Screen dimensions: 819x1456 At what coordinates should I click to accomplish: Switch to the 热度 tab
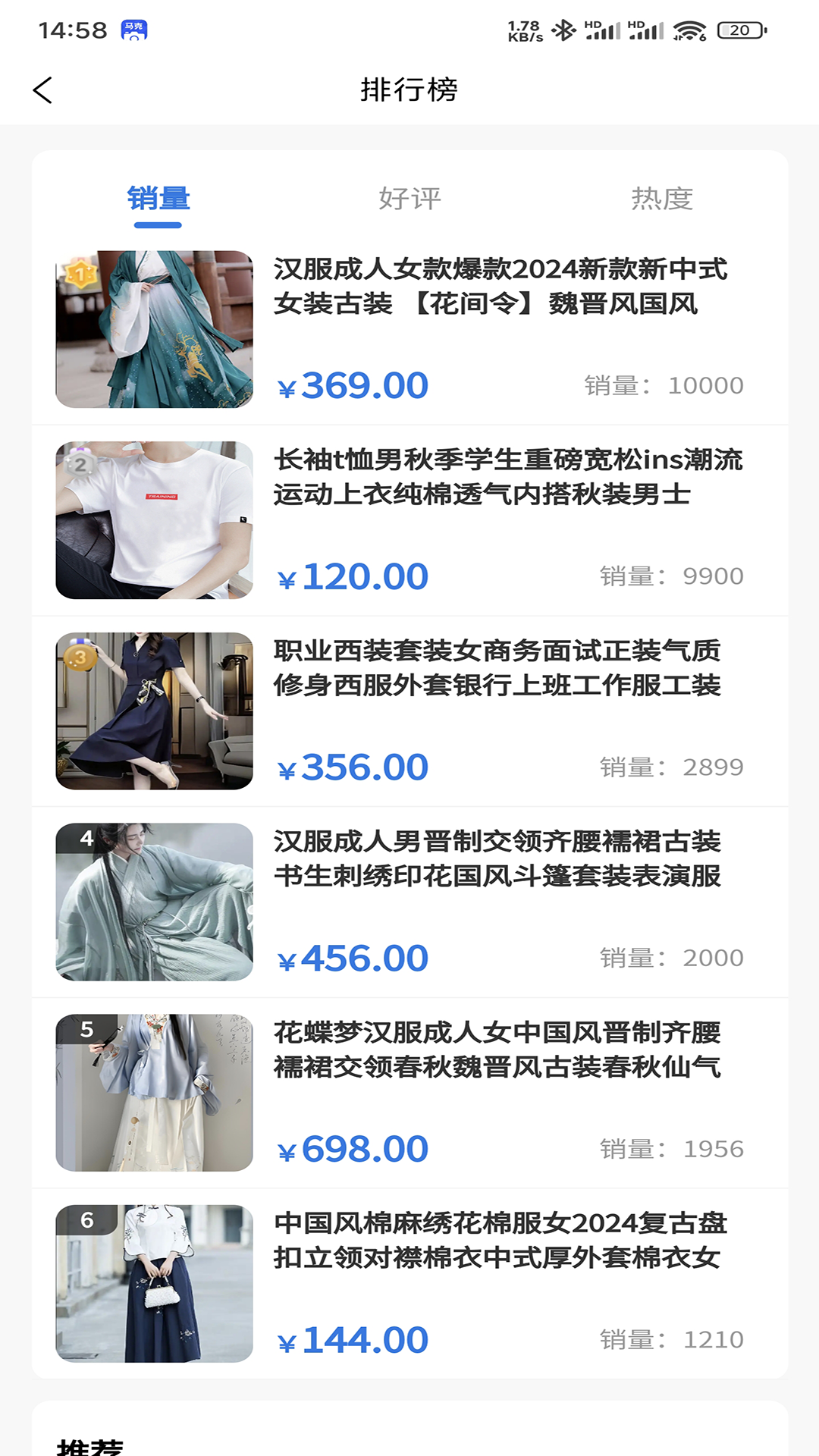[662, 199]
